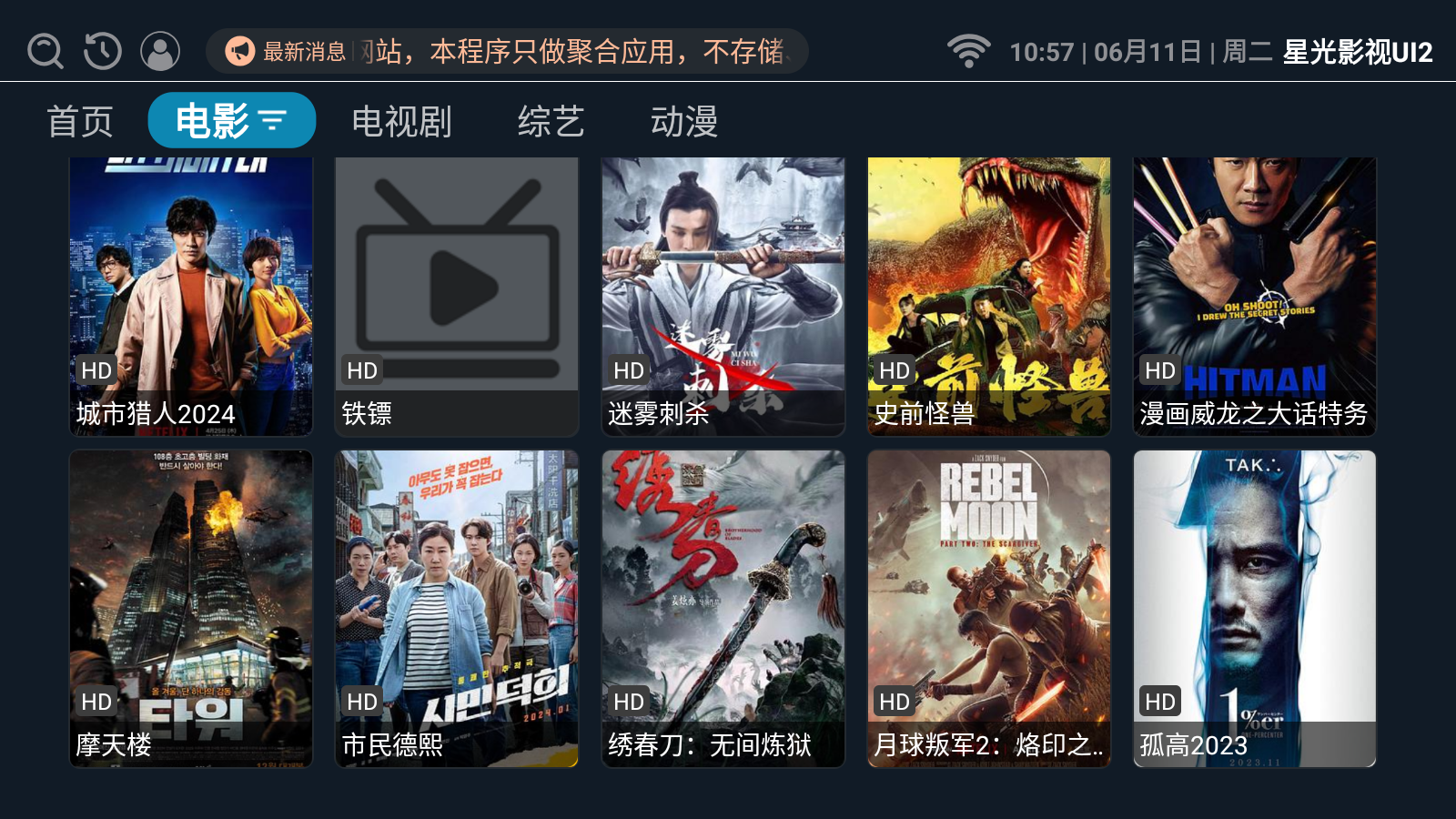Open the user account icon
The width and height of the screenshot is (1456, 819).
[x=160, y=52]
